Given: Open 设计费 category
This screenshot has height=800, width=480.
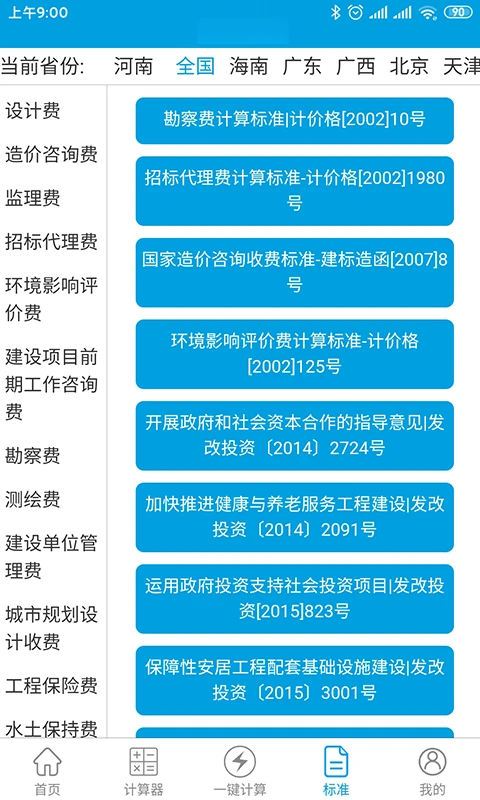Looking at the screenshot, I should point(33,110).
